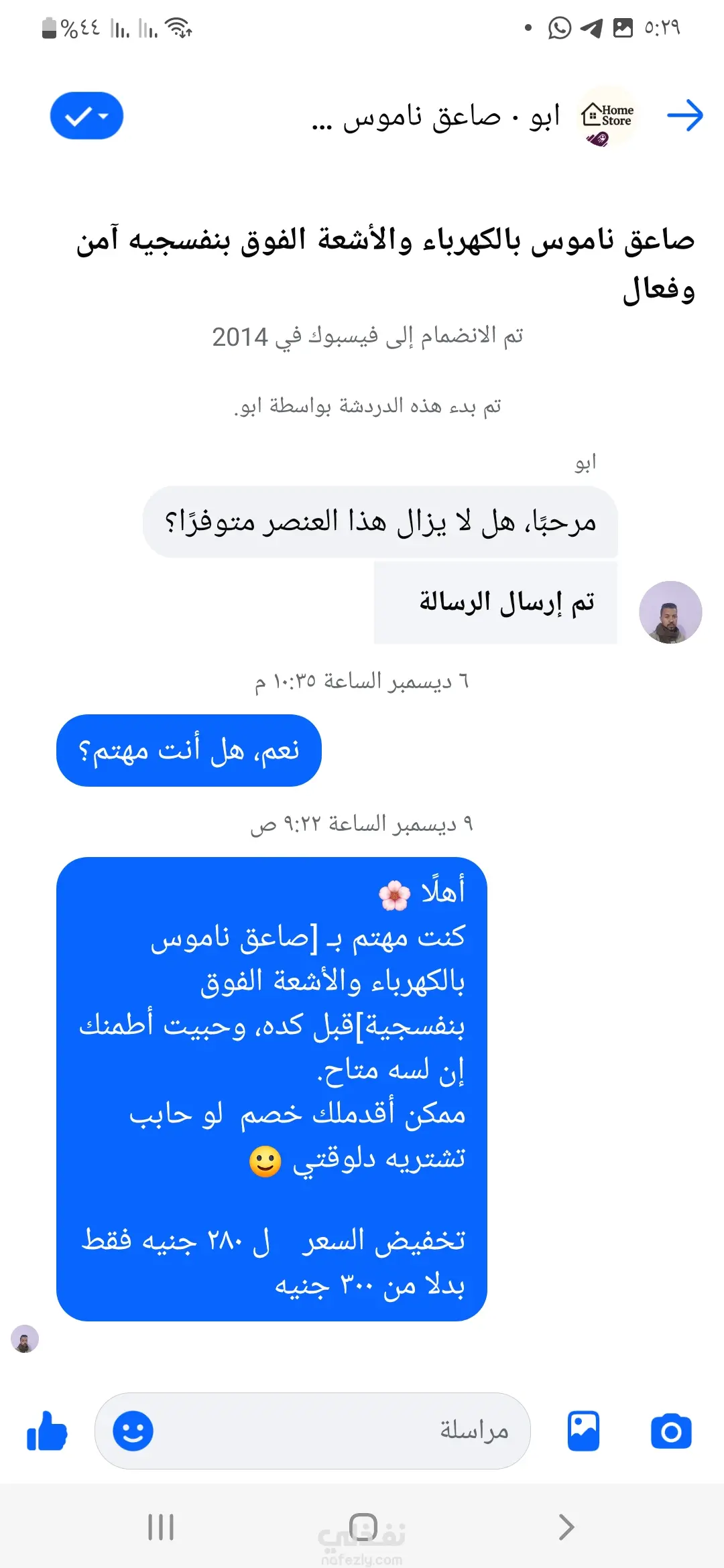724x1568 pixels.
Task: View the buyer's profile picture
Action: 670,612
